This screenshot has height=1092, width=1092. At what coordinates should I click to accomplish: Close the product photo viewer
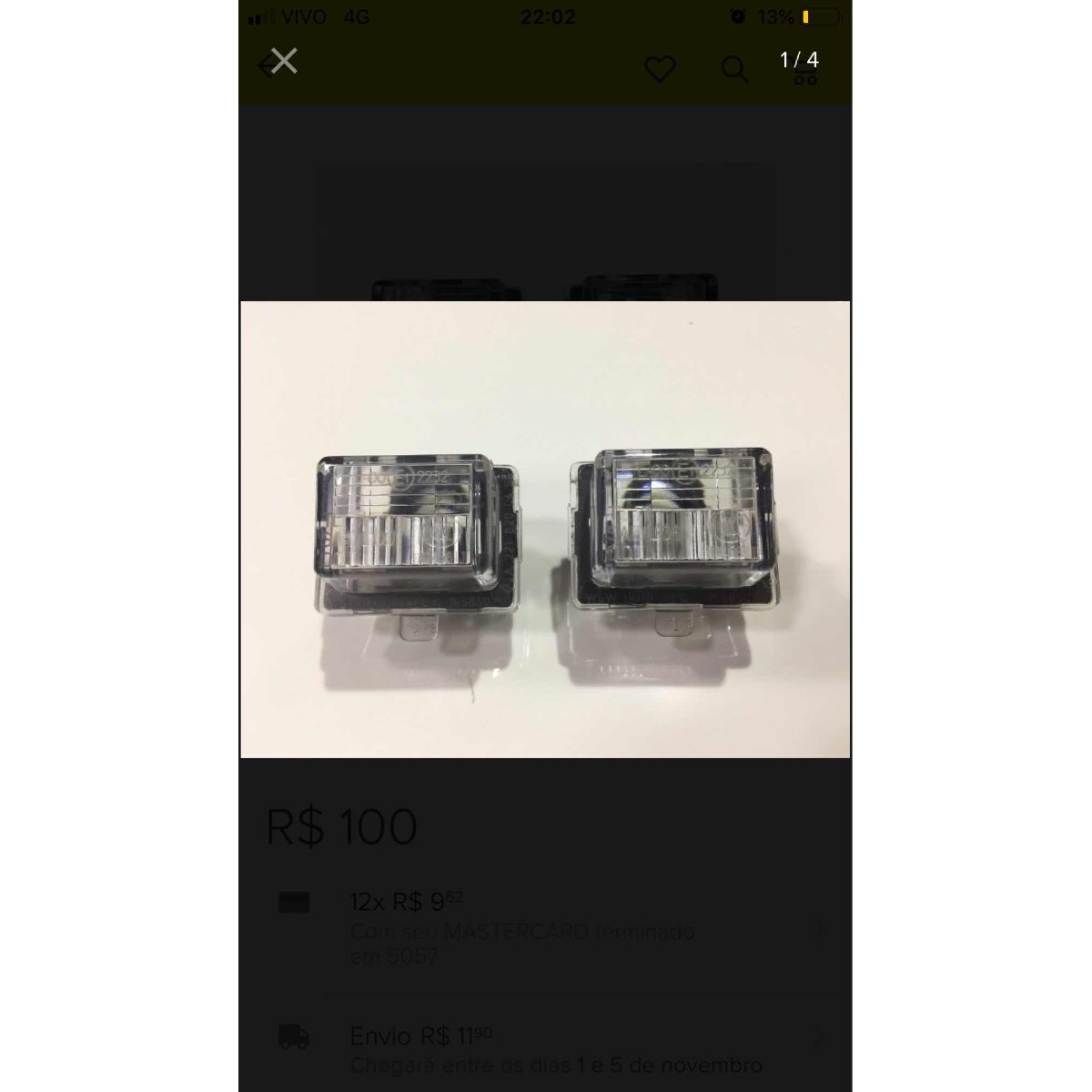pyautogui.click(x=284, y=61)
